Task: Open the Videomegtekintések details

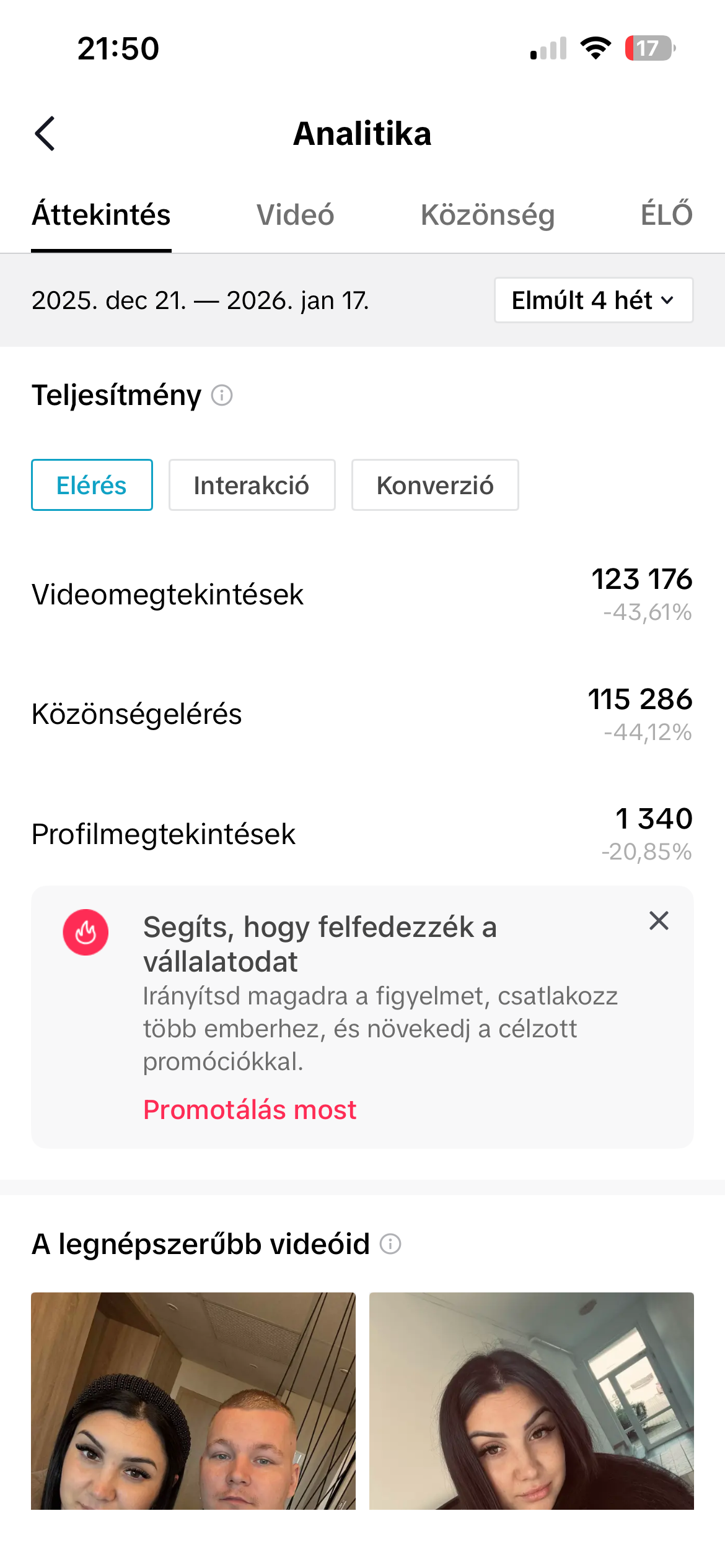Action: point(362,595)
